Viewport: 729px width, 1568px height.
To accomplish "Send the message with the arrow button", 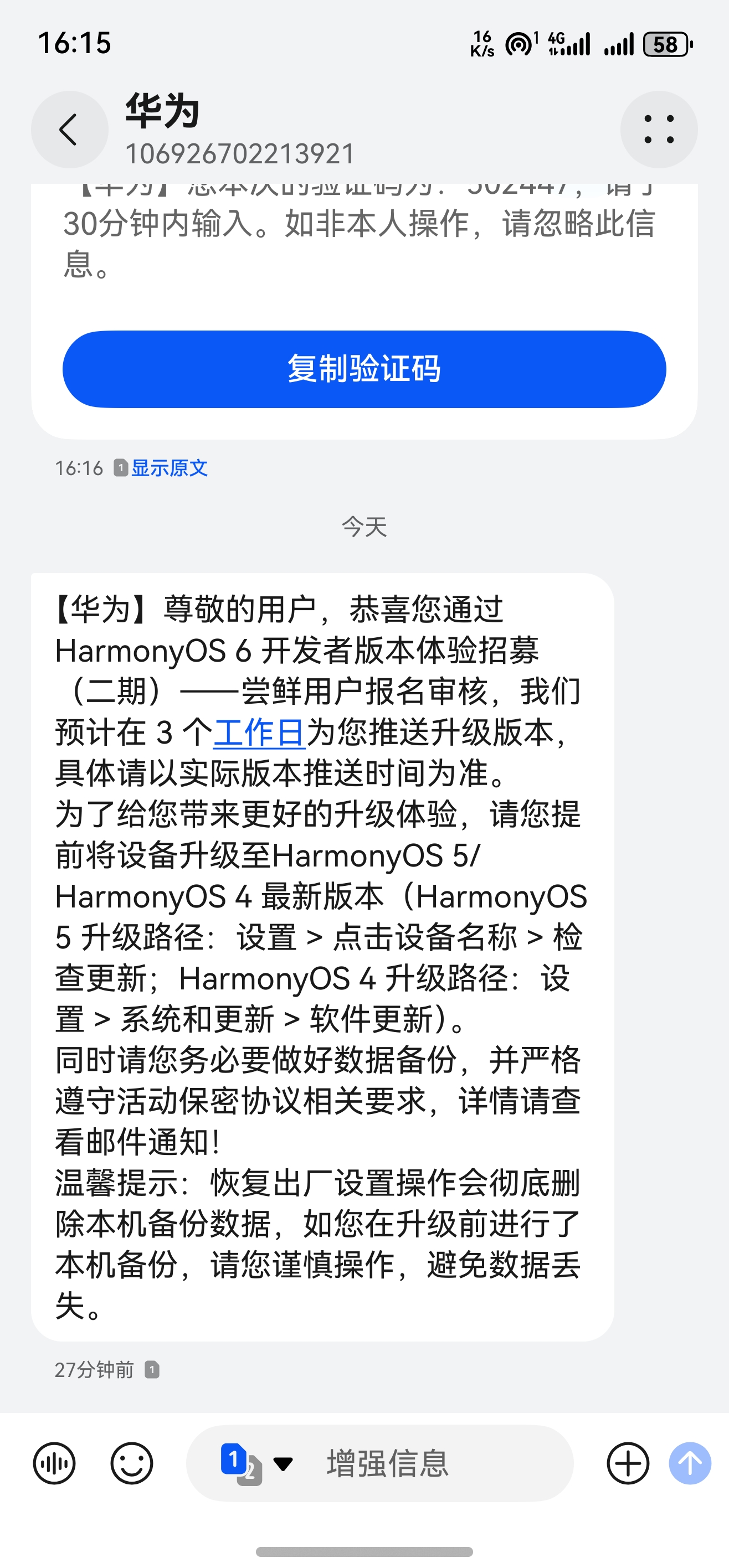I will (x=690, y=1463).
